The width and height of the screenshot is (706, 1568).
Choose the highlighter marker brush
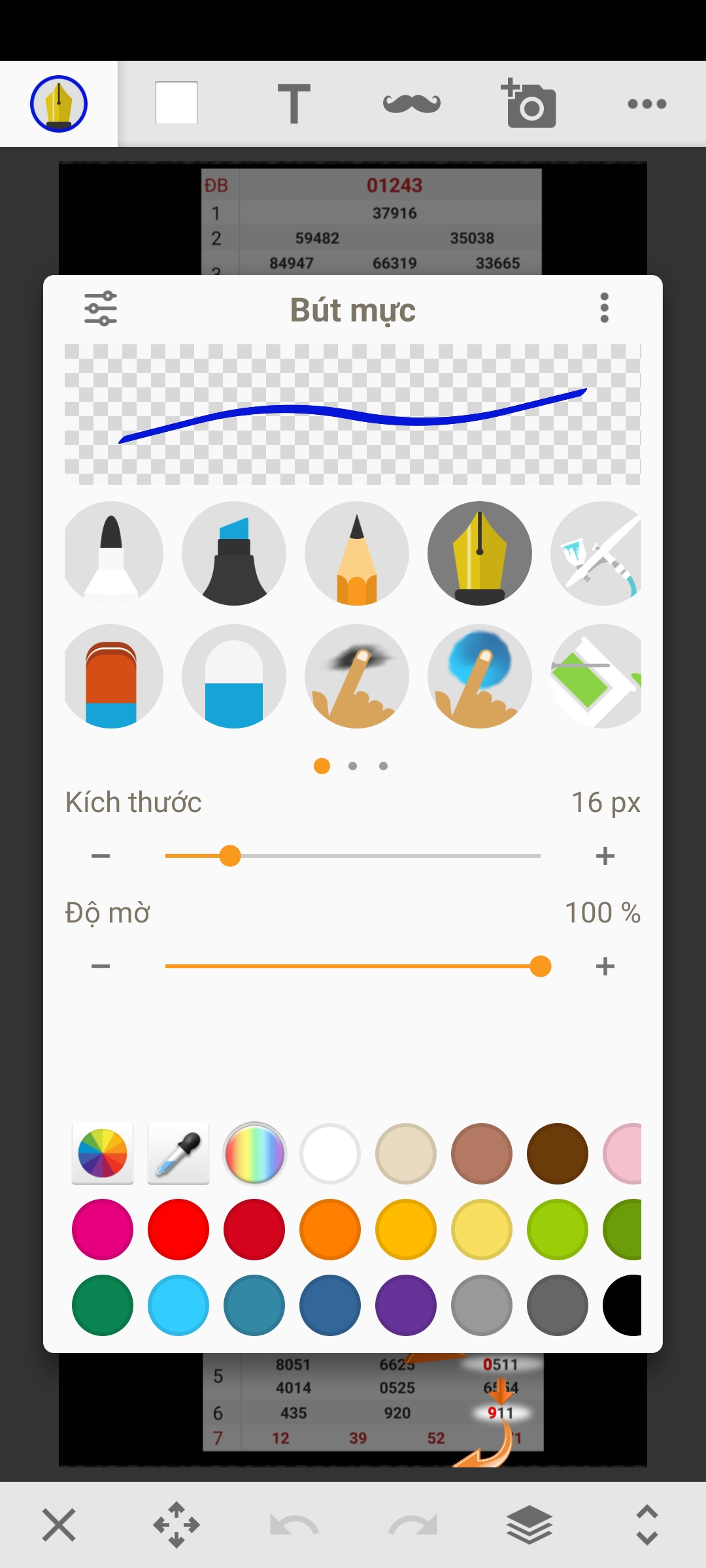(x=234, y=553)
